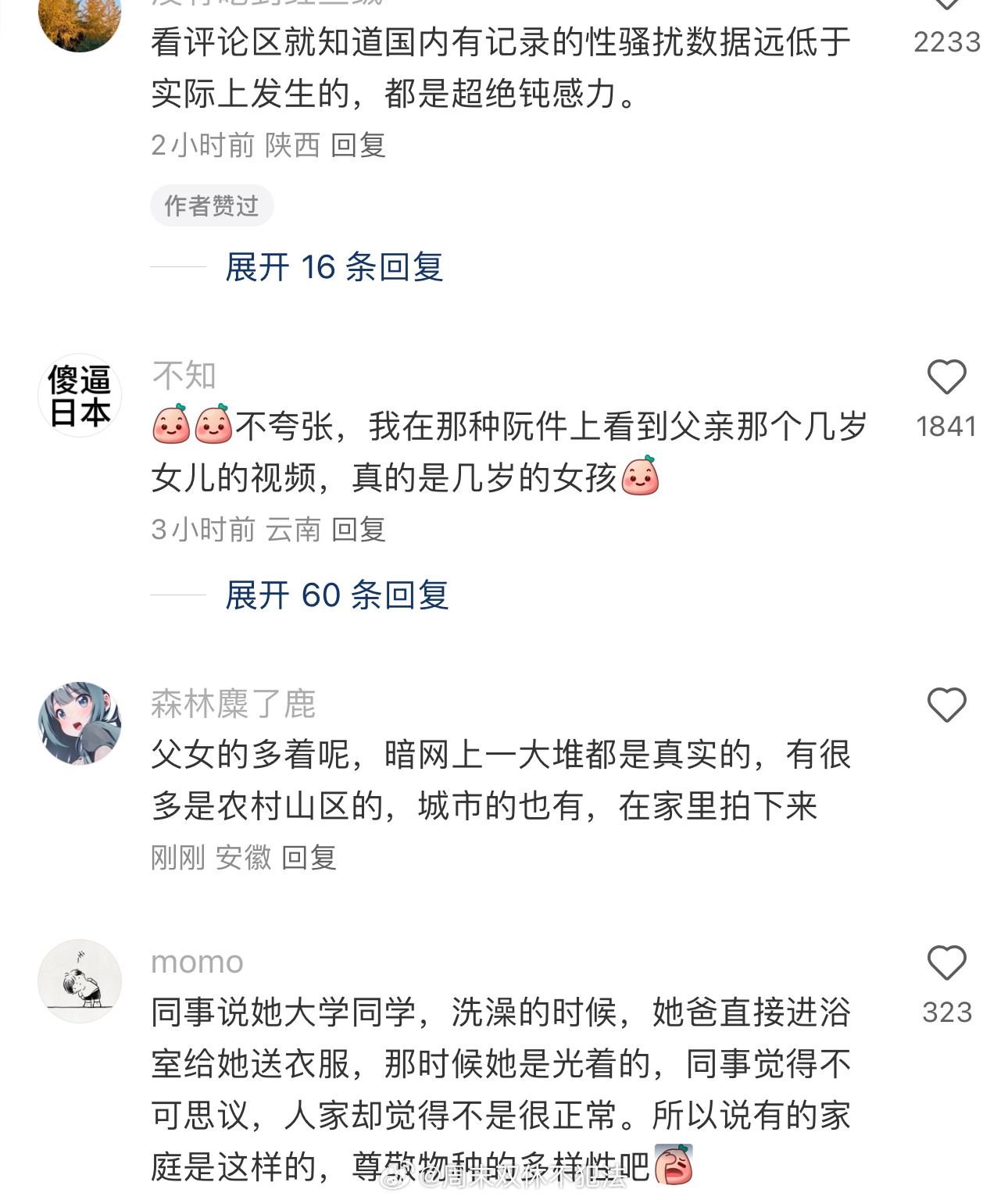Reply to 森林麋了鹿's comment from 安徽
The height and width of the screenshot is (1200, 1008).
click(309, 858)
